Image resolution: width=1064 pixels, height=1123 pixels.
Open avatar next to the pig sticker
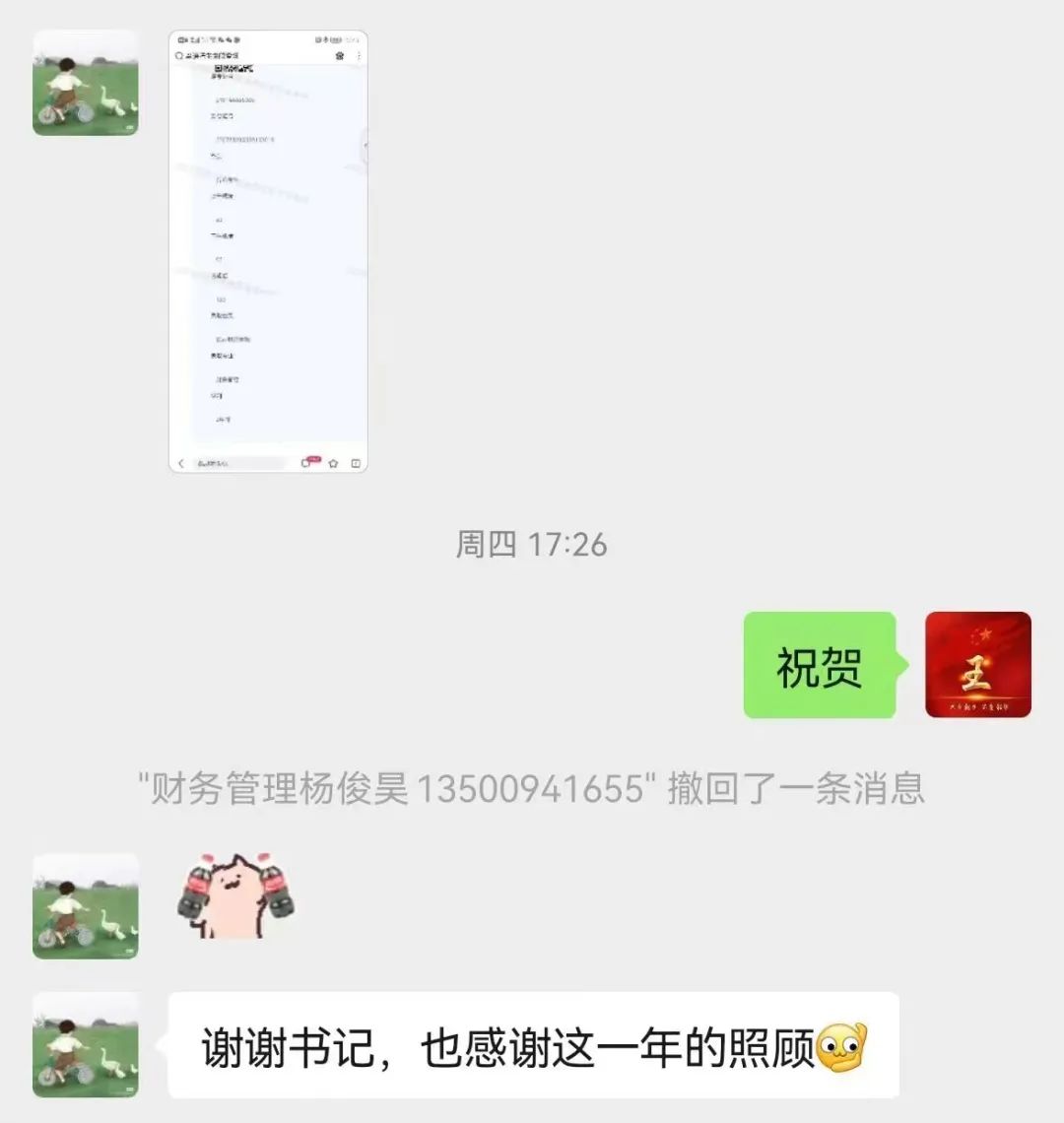(x=86, y=905)
